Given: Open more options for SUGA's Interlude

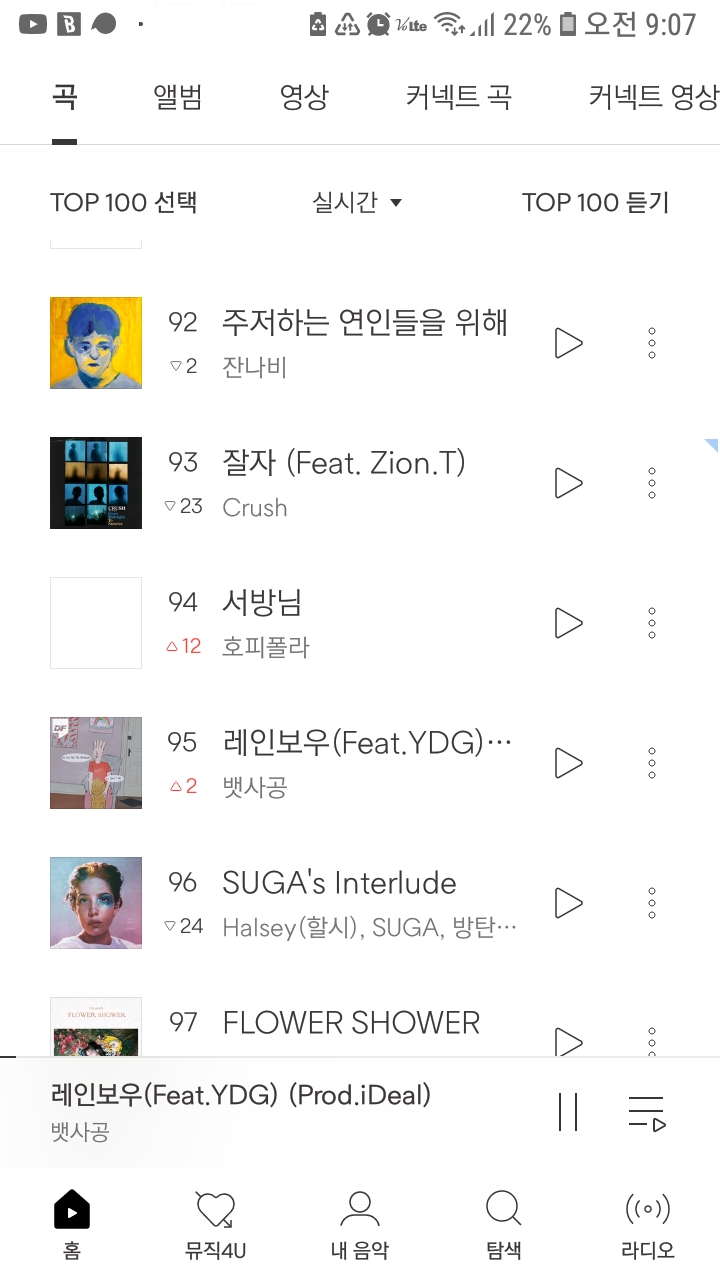Looking at the screenshot, I should [652, 903].
